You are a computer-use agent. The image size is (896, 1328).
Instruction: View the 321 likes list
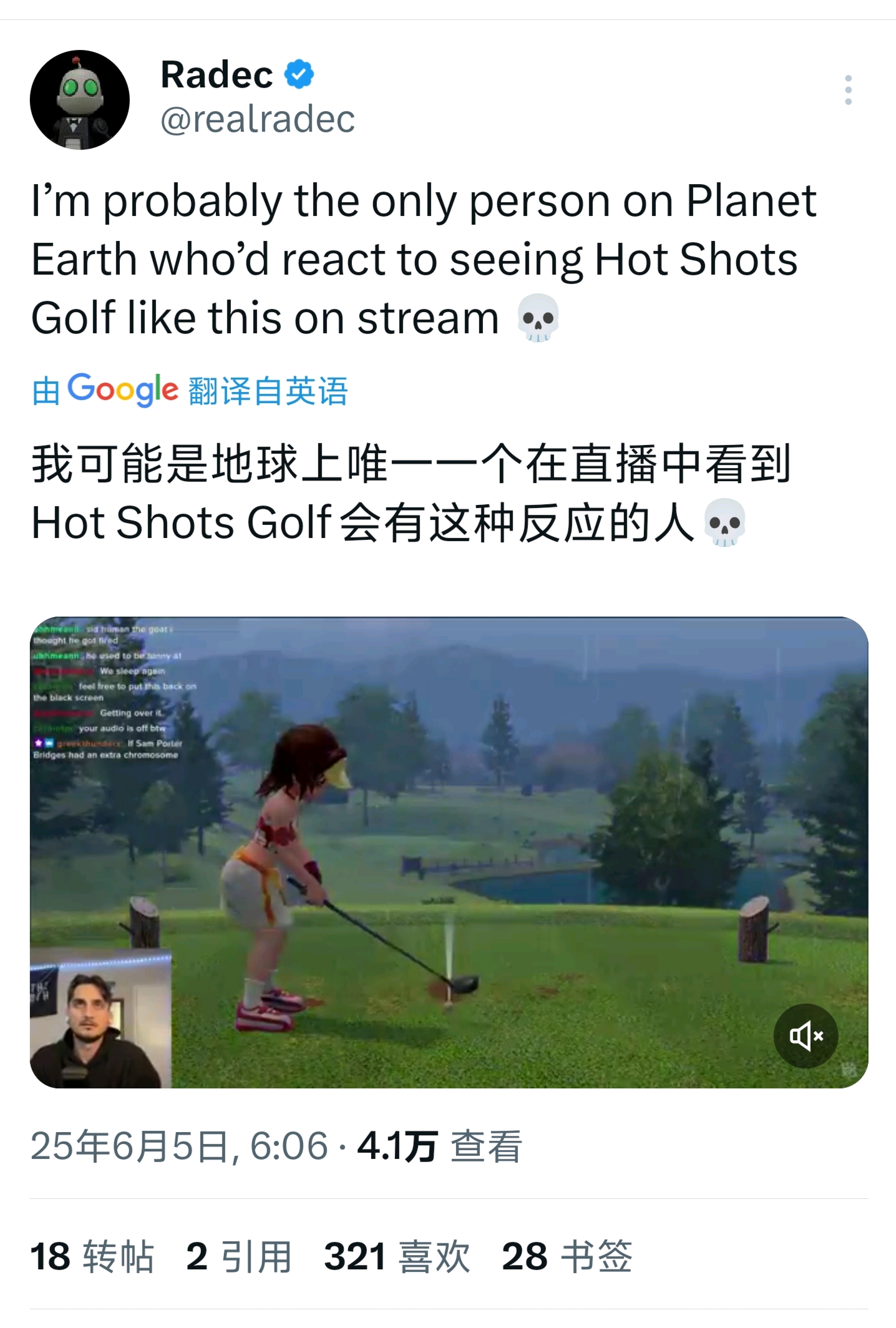click(x=397, y=1256)
